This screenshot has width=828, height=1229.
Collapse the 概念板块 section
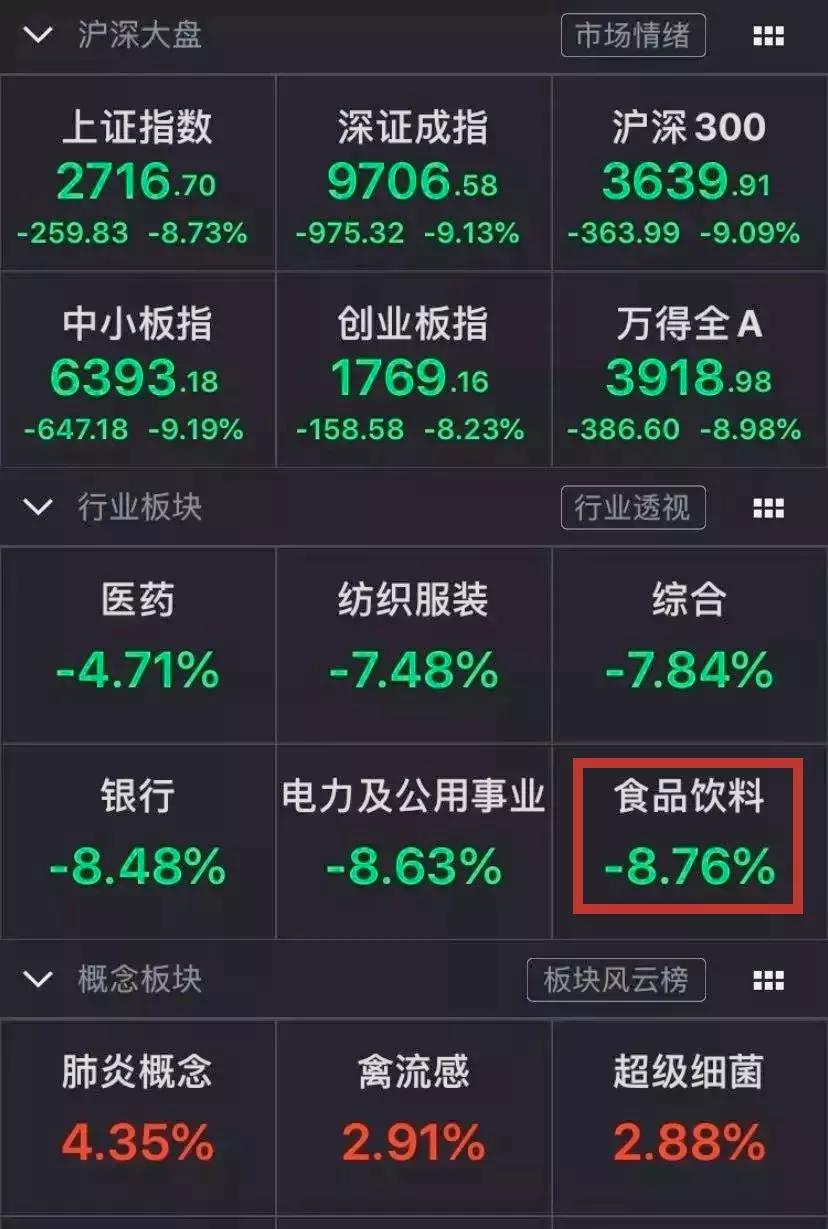[x=38, y=979]
